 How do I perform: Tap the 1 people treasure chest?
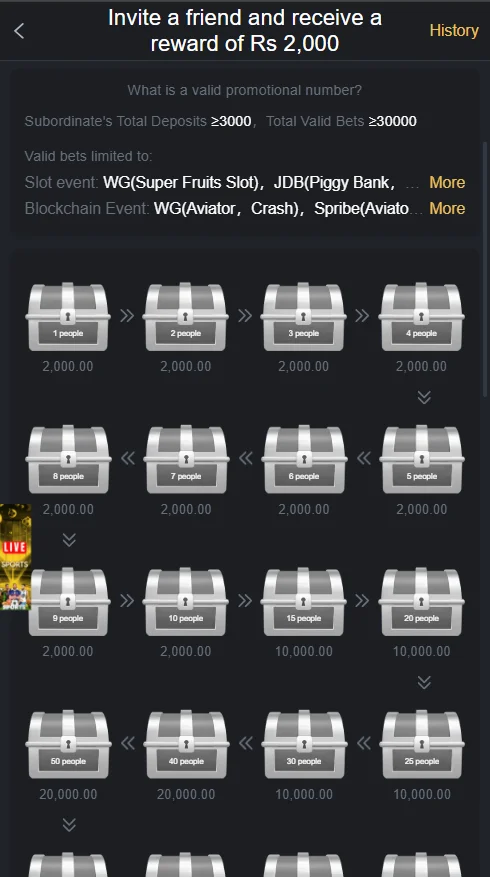point(68,317)
